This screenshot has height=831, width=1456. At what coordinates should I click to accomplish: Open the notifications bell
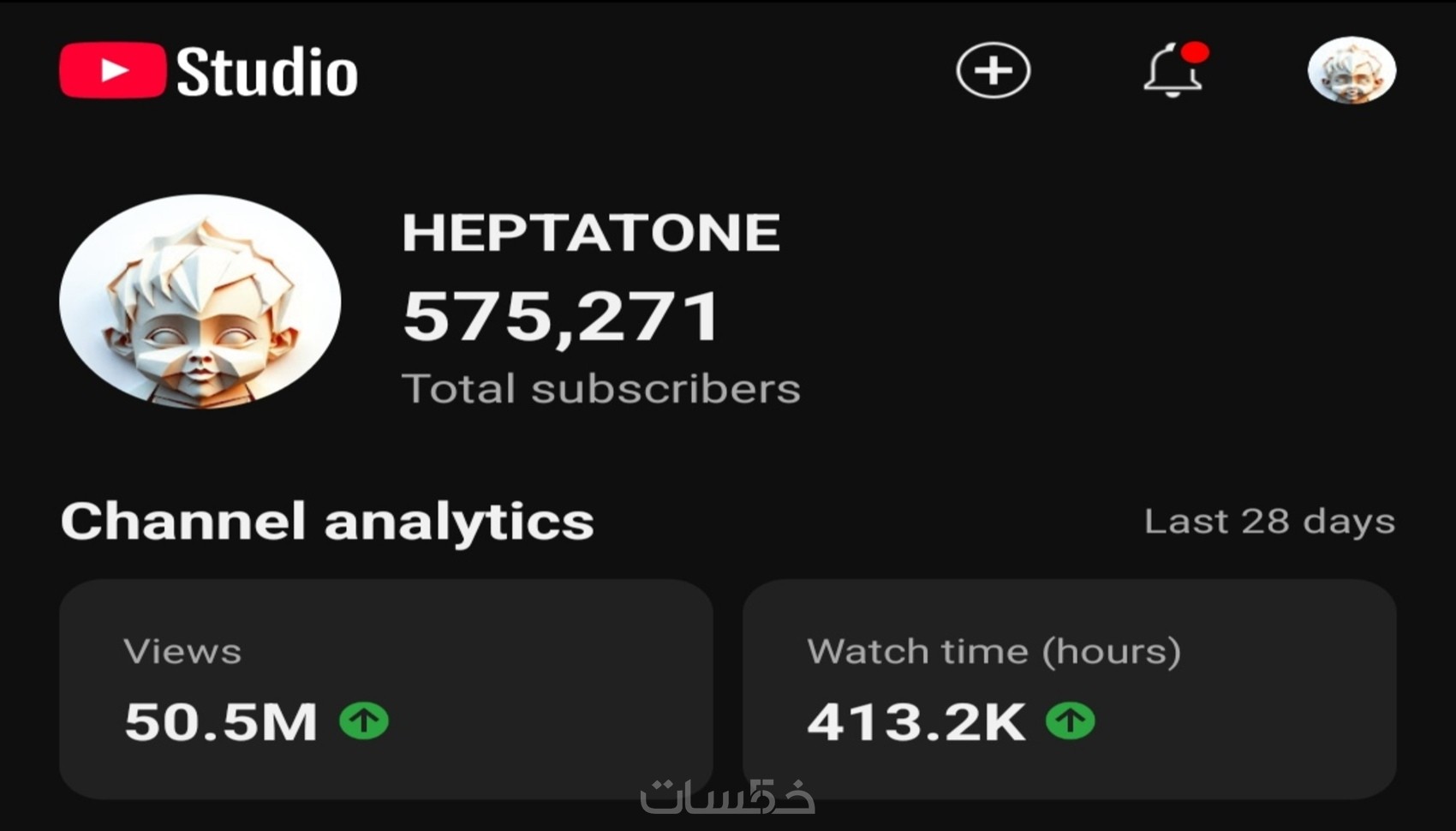click(1173, 71)
